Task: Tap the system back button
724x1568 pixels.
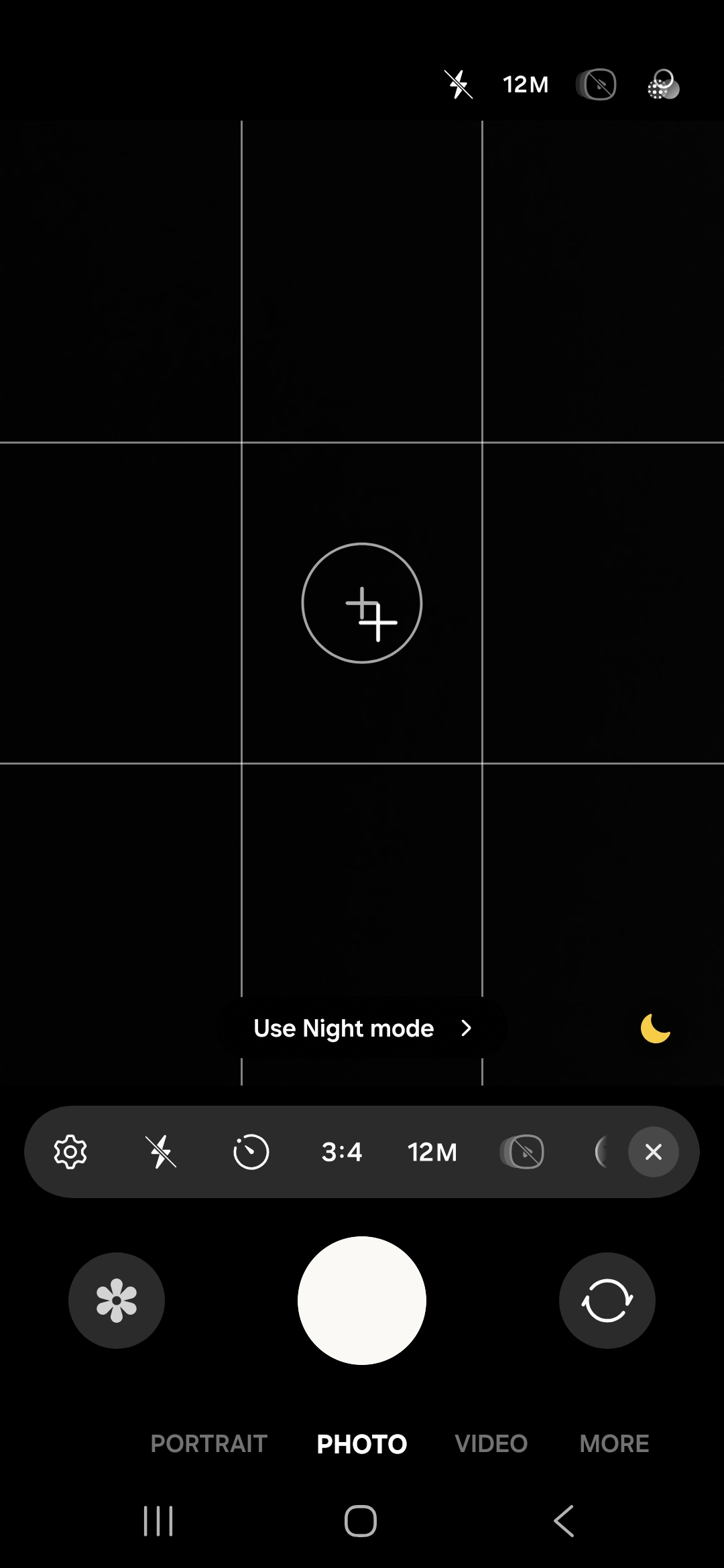Action: tap(564, 1520)
